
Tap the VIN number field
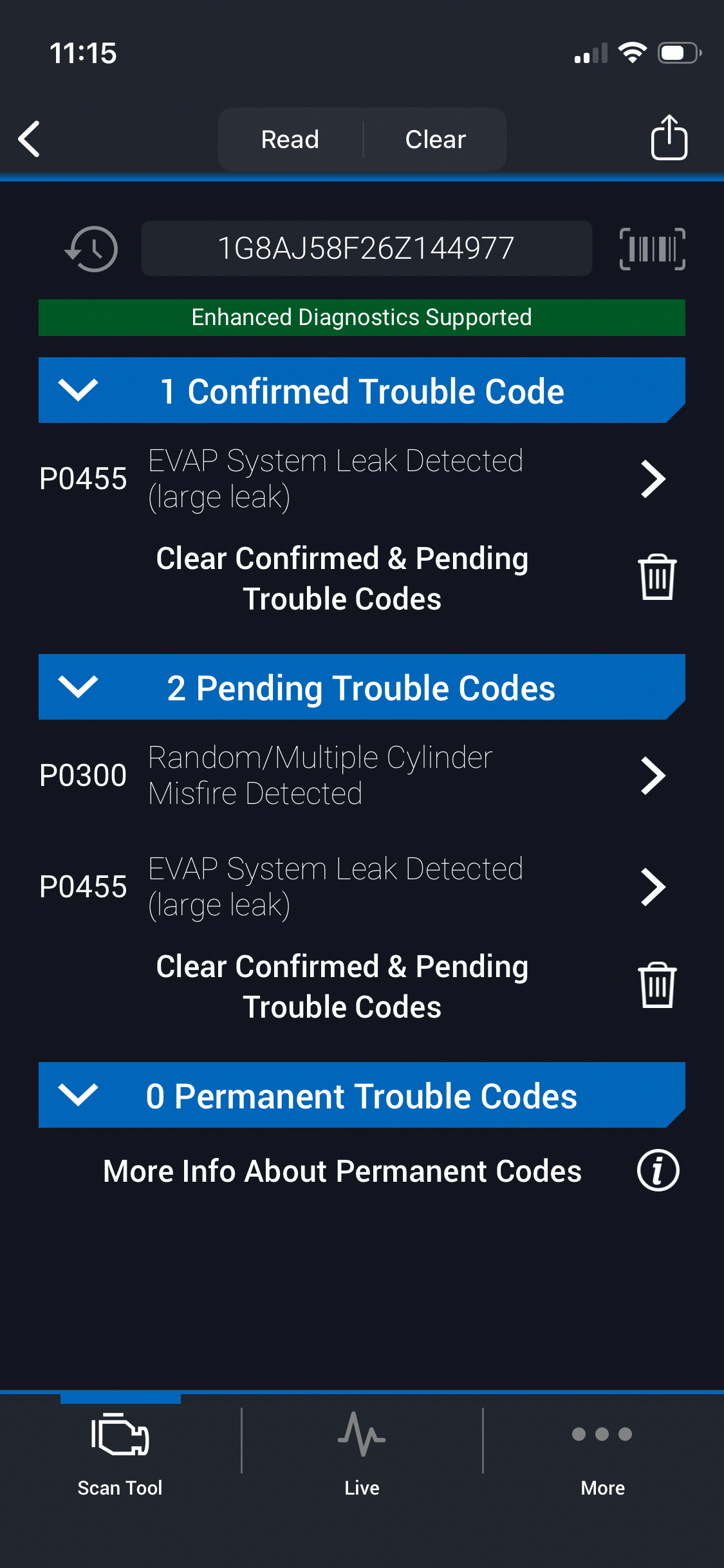pos(366,248)
